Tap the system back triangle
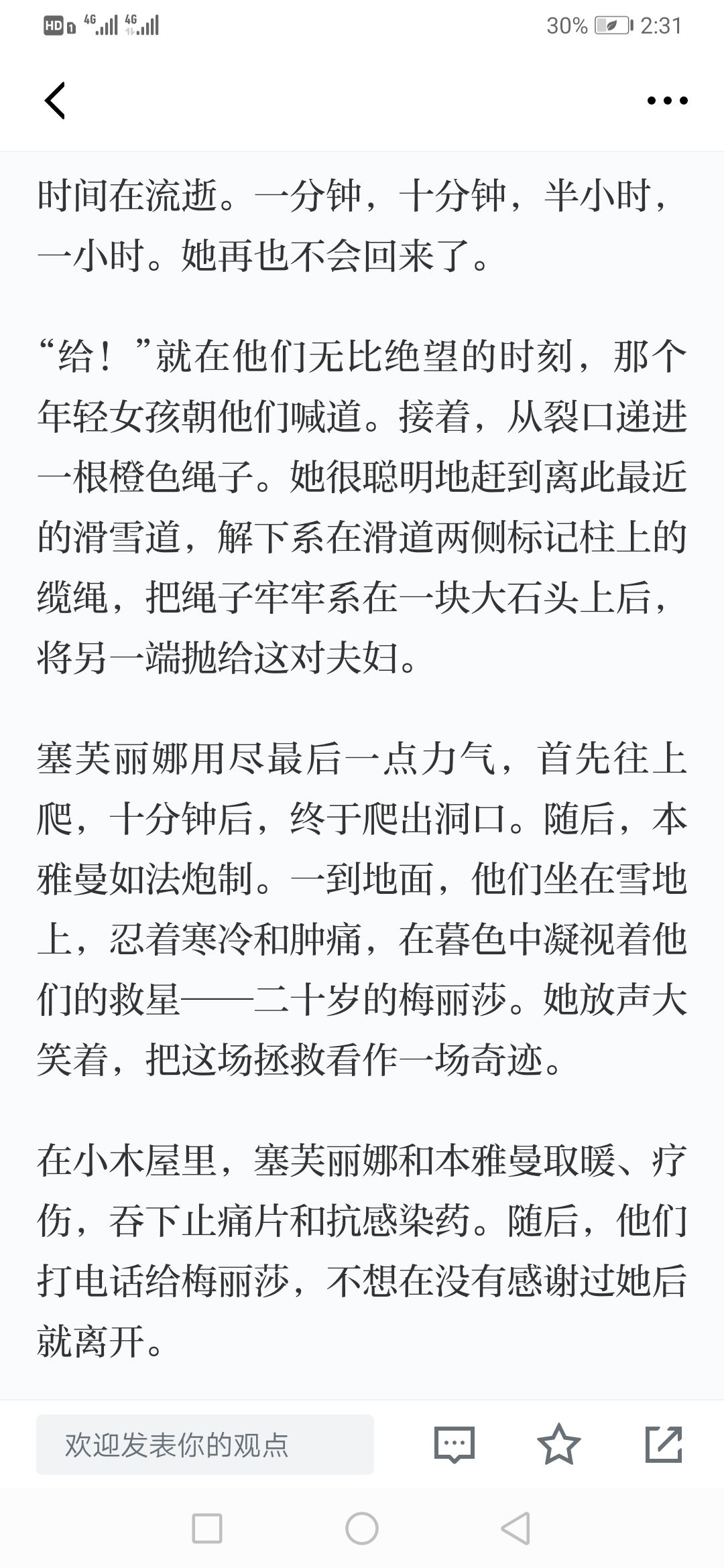 point(516,1529)
